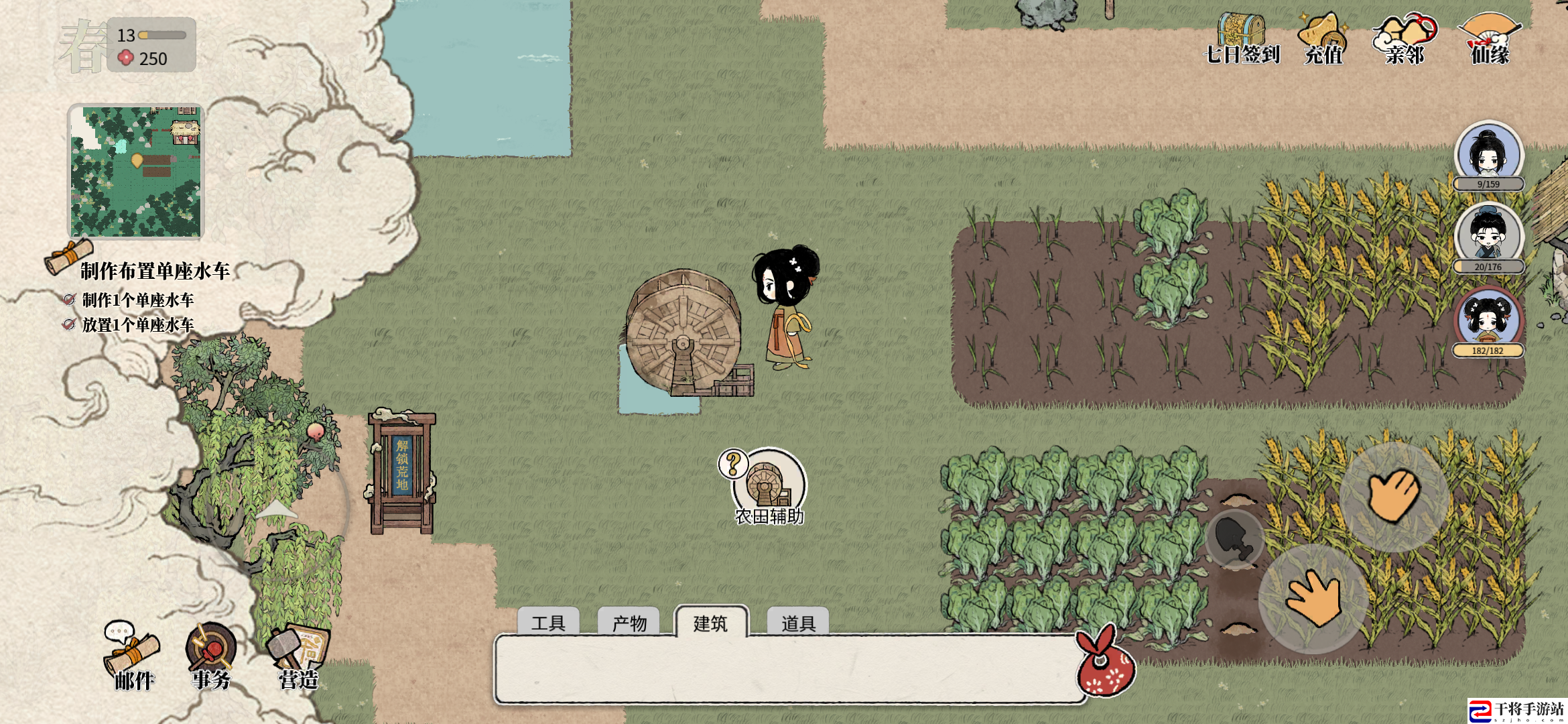Tap the 农田辅助 waterwheel help bubble

[767, 484]
